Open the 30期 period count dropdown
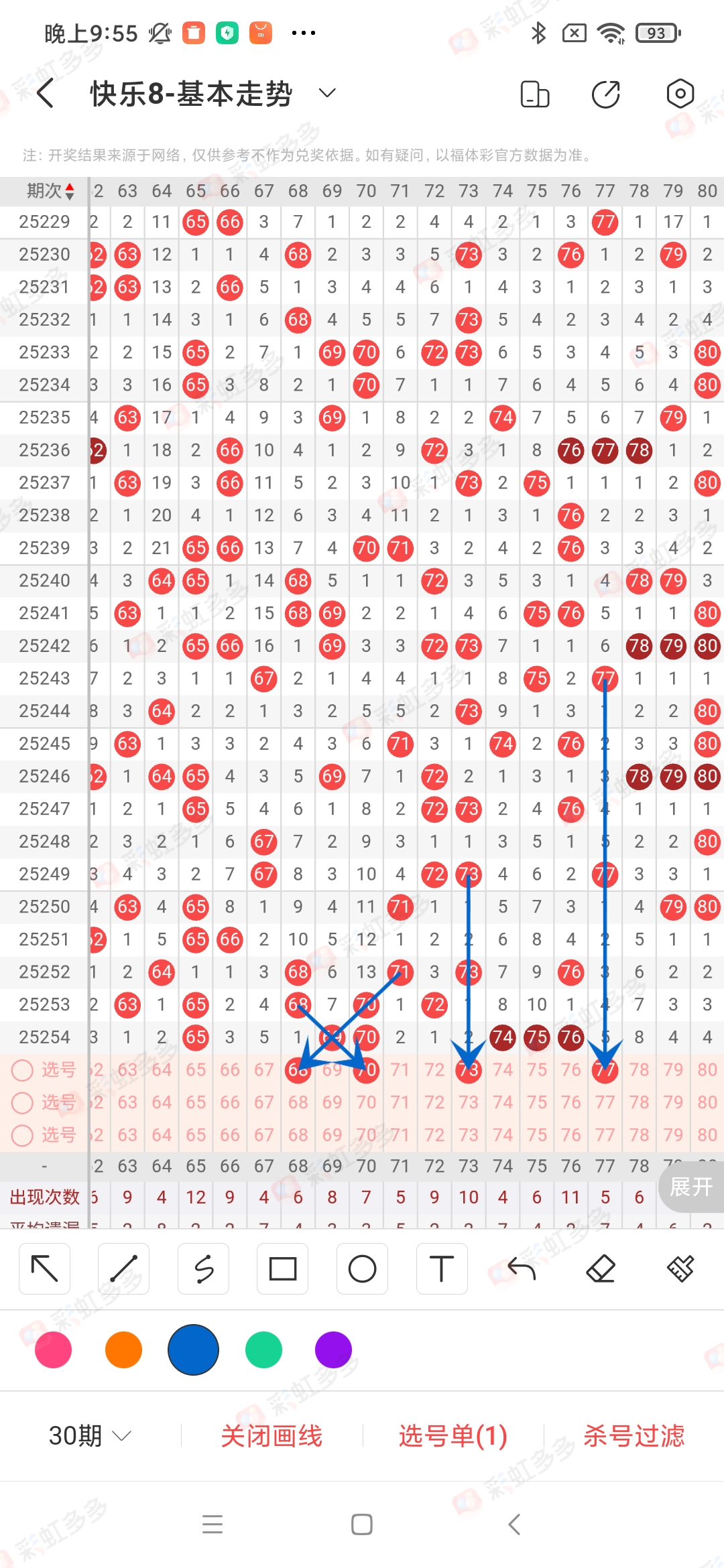The image size is (724, 1568). pos(90,1435)
